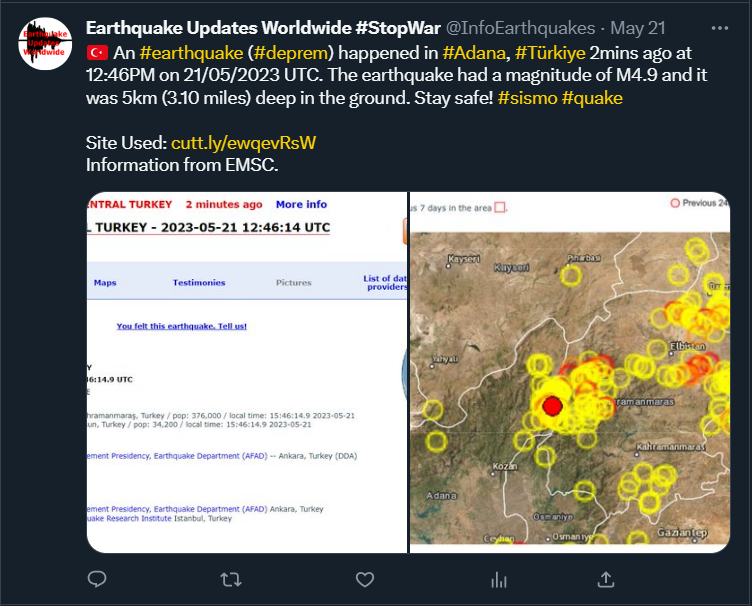Reply to the earthquake tweet

tap(97, 579)
